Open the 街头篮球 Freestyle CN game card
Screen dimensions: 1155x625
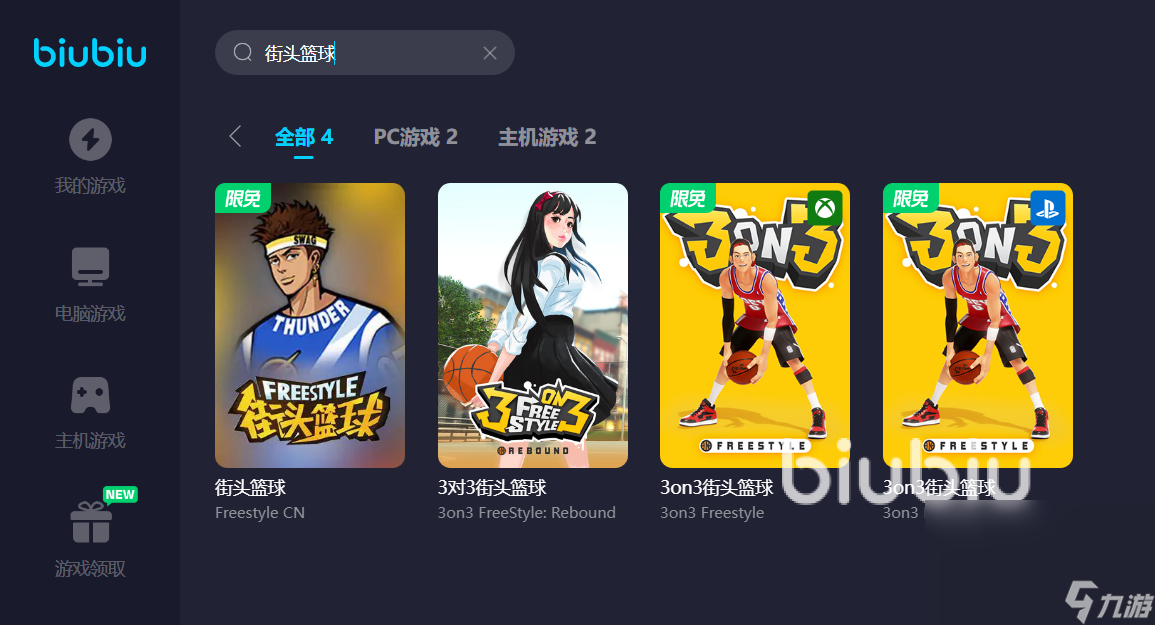pyautogui.click(x=310, y=325)
